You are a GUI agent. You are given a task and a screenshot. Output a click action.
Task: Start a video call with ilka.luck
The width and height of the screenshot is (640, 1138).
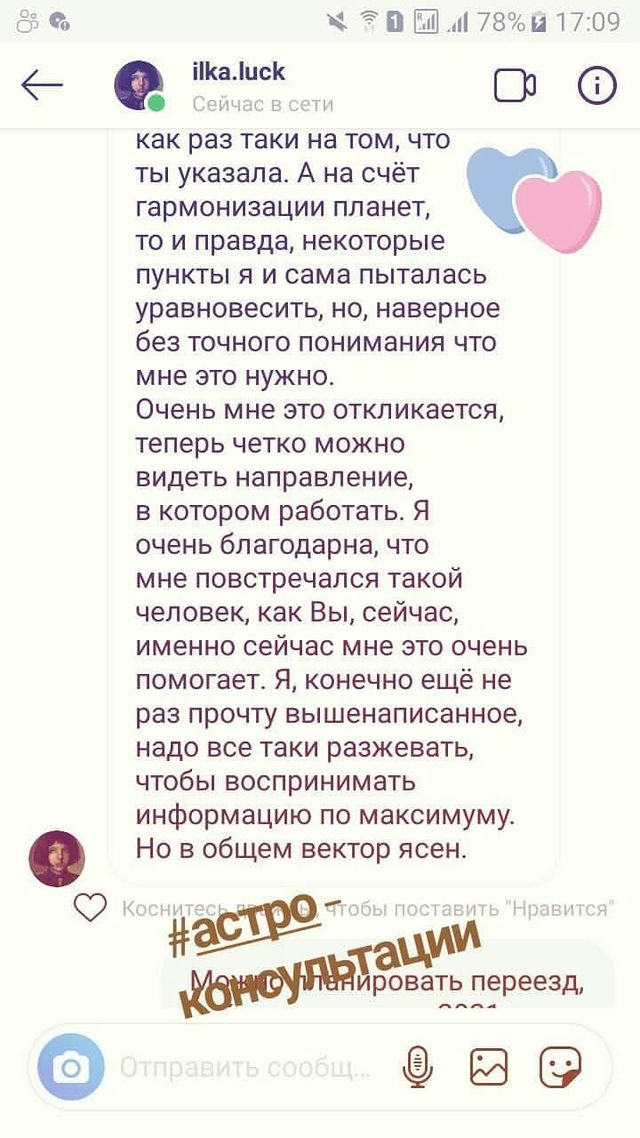point(515,87)
